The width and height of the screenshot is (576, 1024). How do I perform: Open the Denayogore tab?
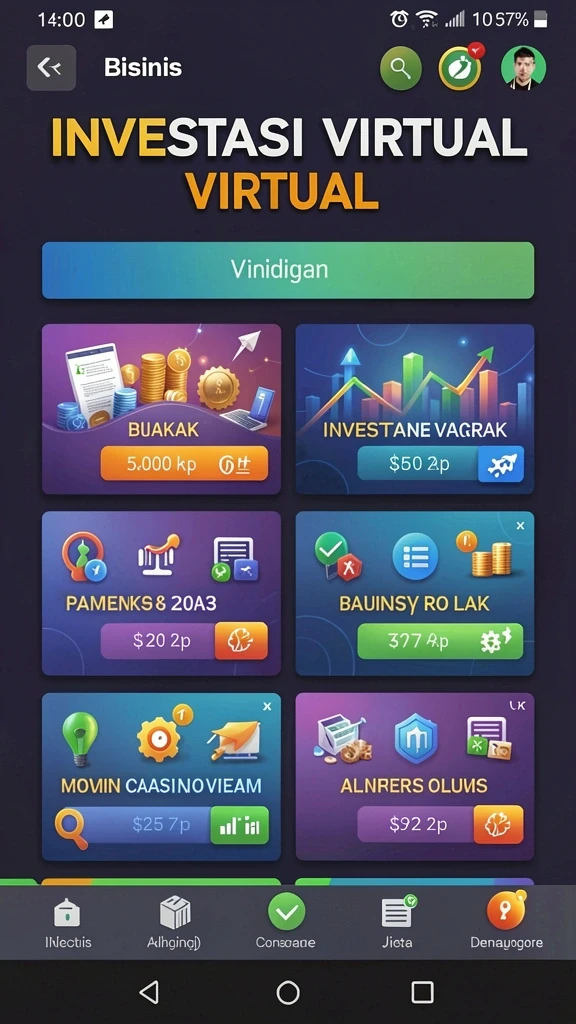tap(507, 921)
